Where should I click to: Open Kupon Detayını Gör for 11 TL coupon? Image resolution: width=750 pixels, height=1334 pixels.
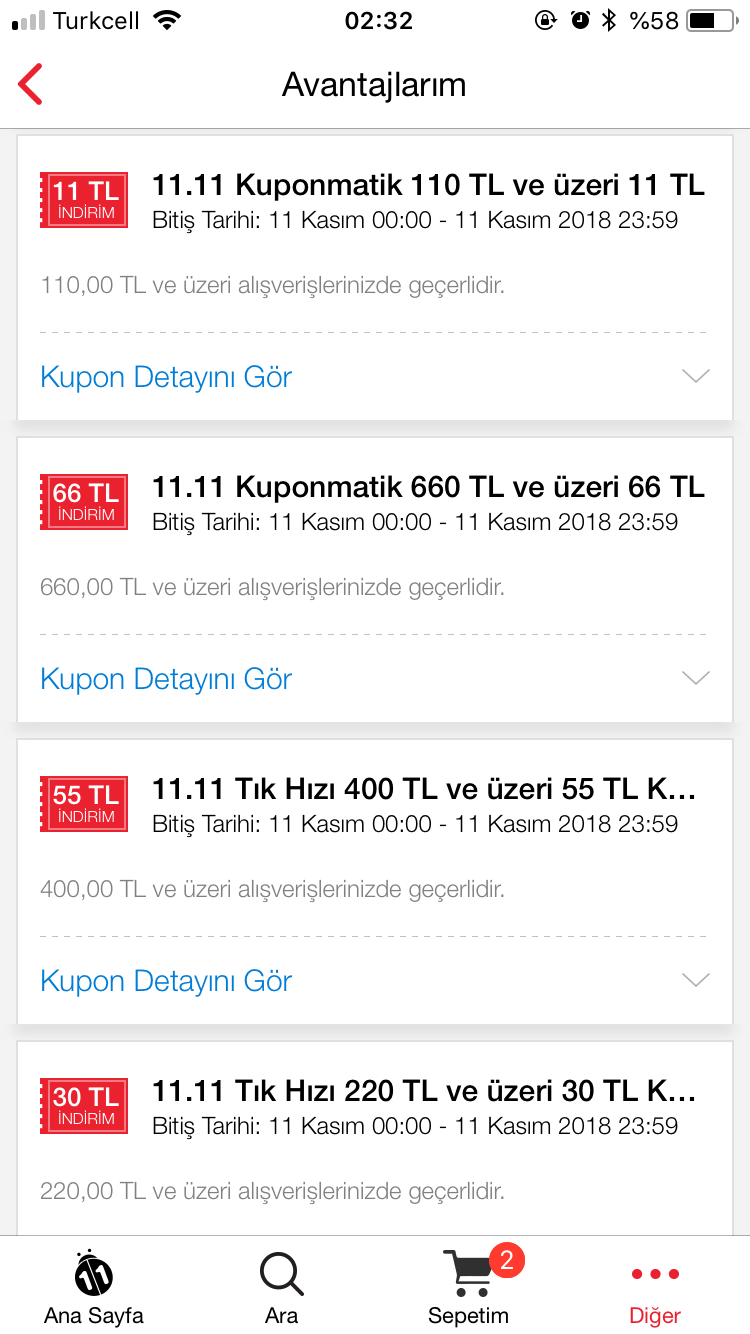pyautogui.click(x=166, y=377)
